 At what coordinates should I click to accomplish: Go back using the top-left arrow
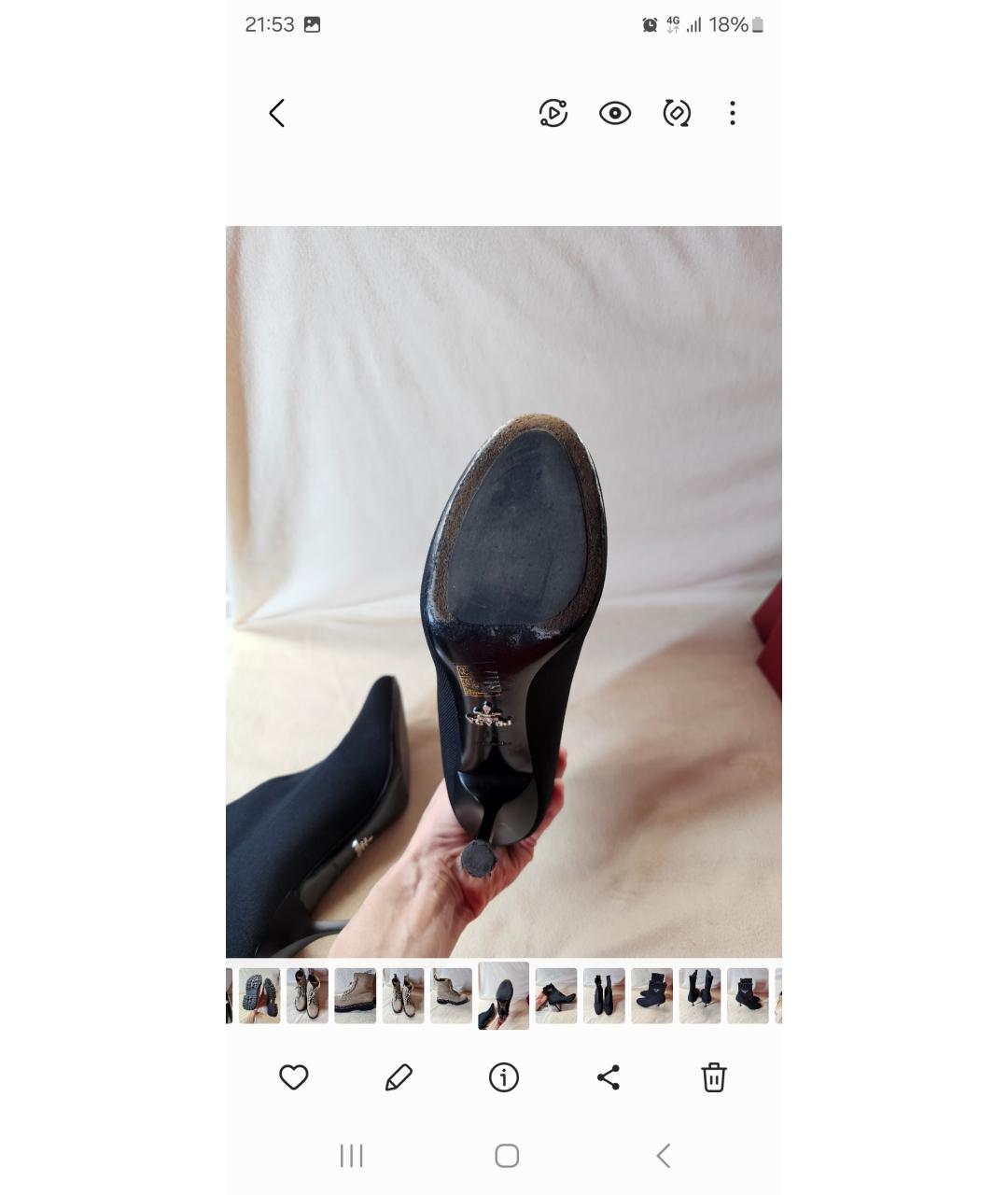pyautogui.click(x=276, y=114)
